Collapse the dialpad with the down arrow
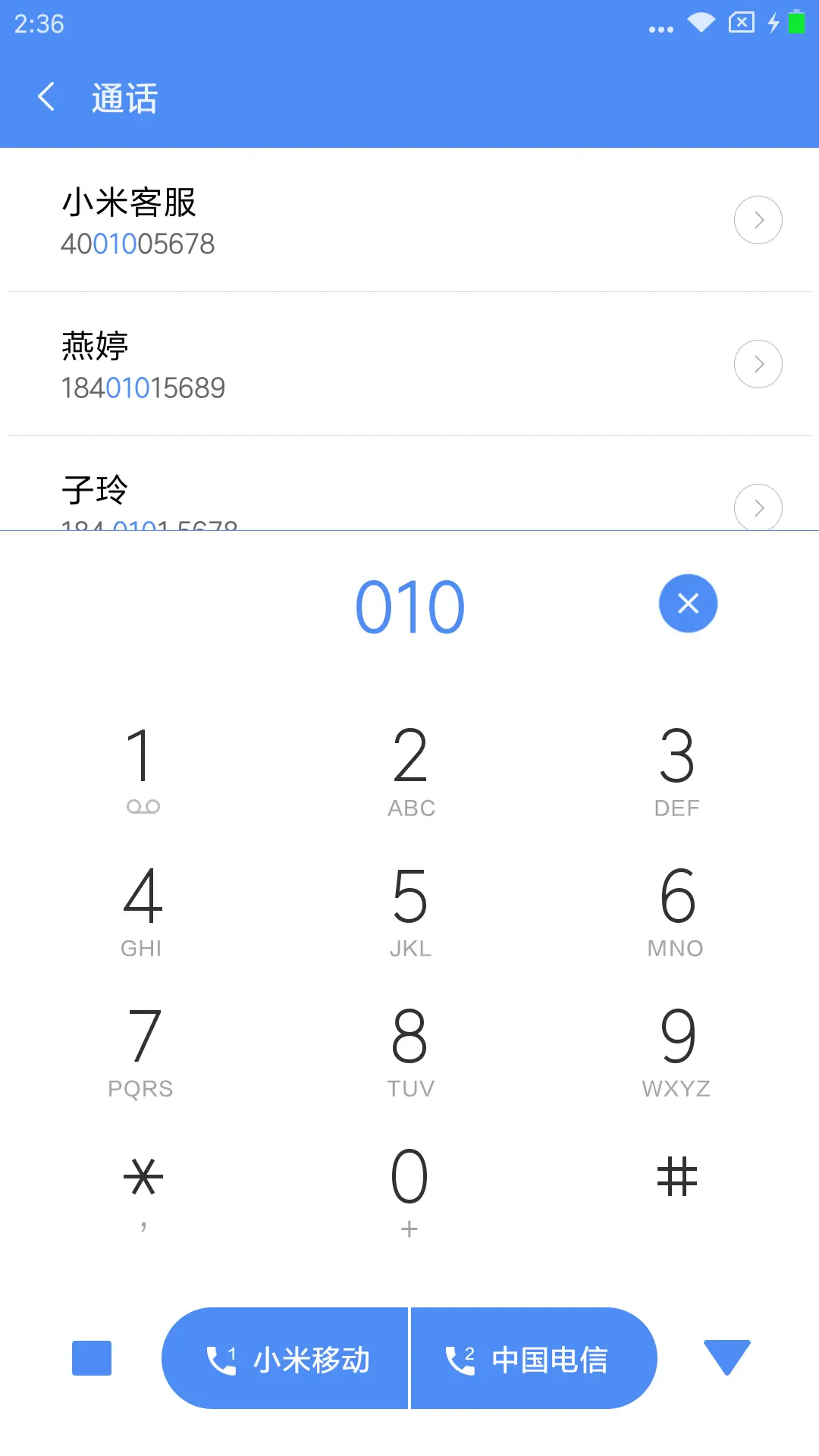This screenshot has height=1456, width=819. coord(726,1357)
